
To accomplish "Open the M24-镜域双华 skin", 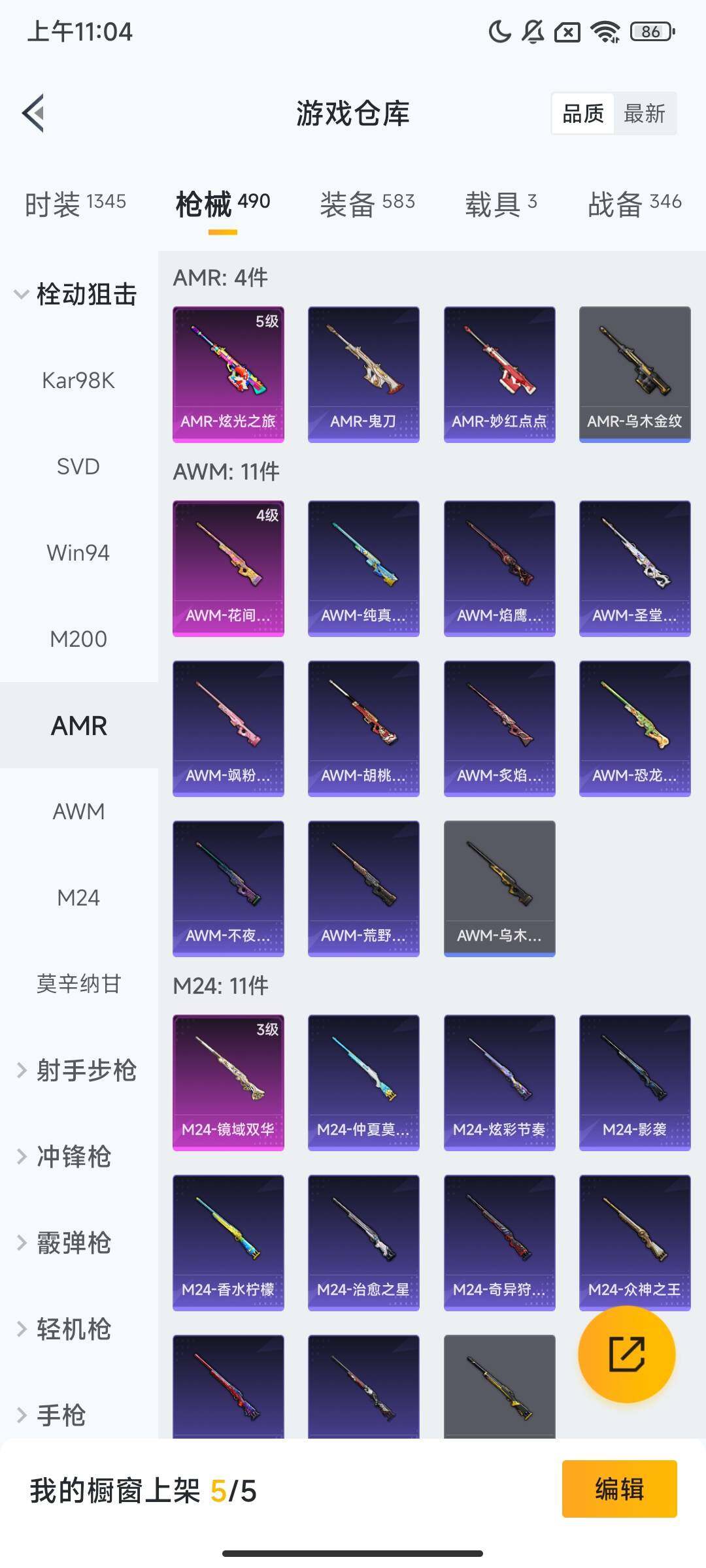I will coord(228,1083).
